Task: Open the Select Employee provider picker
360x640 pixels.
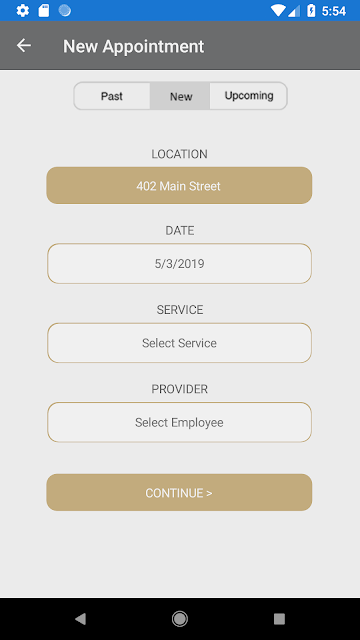Action: point(179,422)
